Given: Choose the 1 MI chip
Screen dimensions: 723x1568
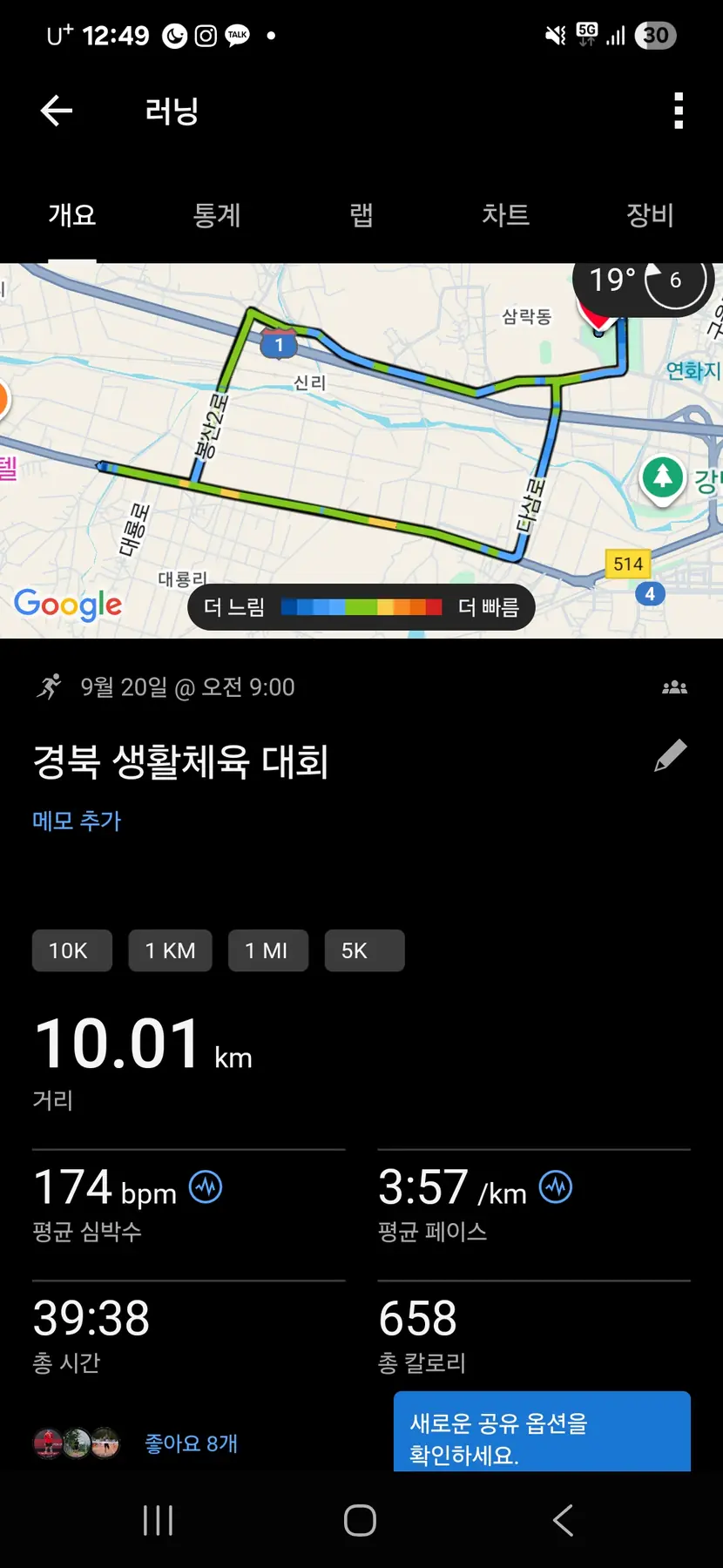Looking at the screenshot, I should coord(267,950).
